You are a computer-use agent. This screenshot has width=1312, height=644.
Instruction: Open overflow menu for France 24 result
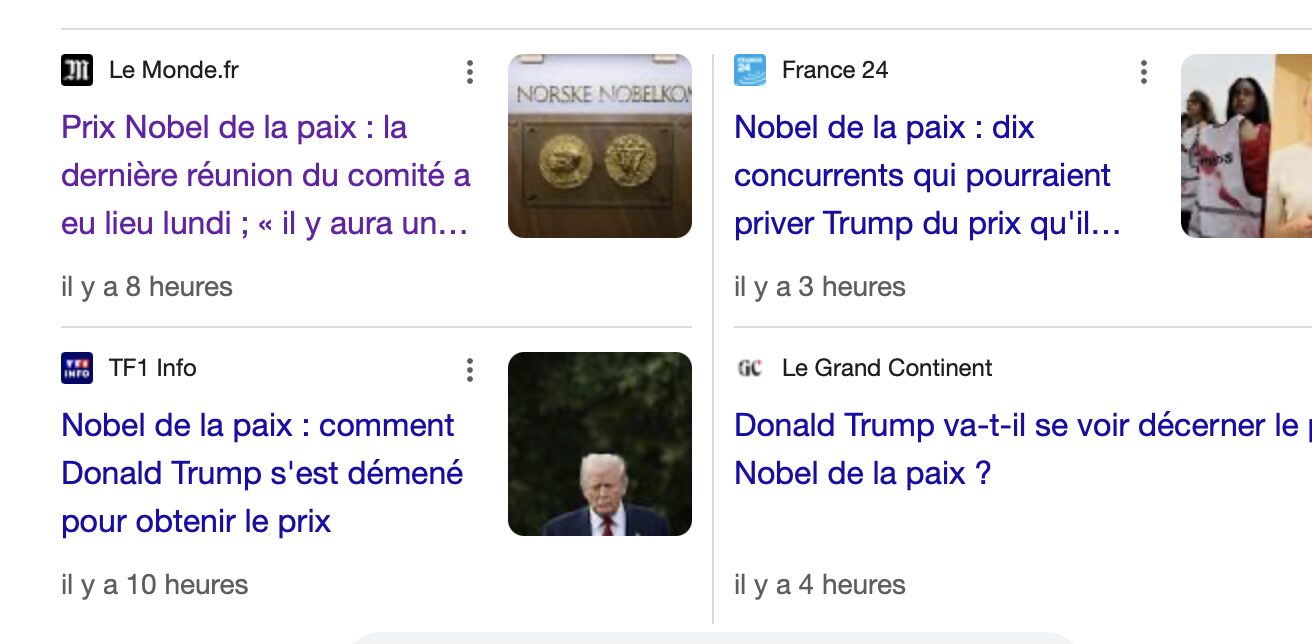1143,72
